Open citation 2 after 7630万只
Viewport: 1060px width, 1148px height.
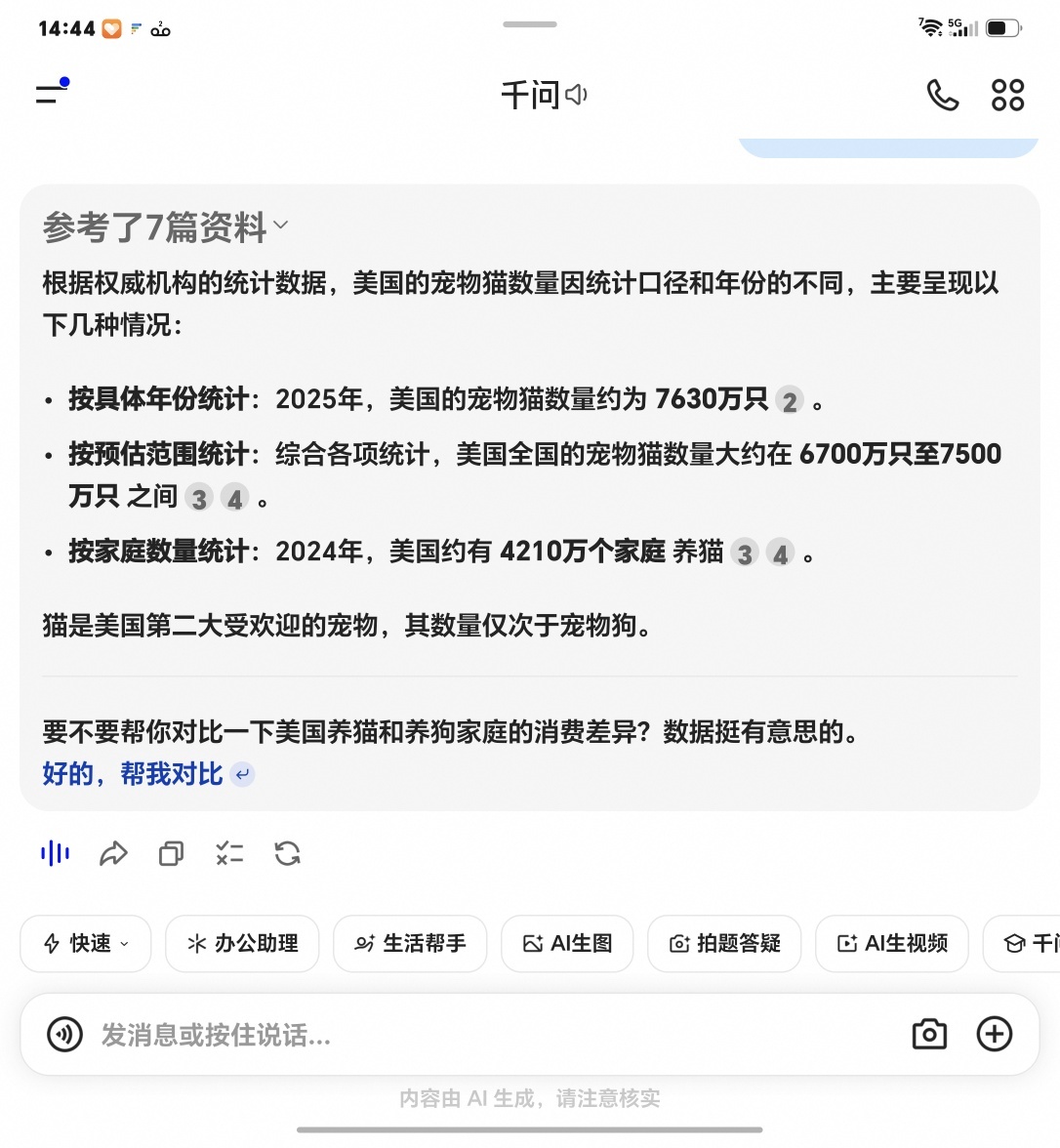click(789, 401)
